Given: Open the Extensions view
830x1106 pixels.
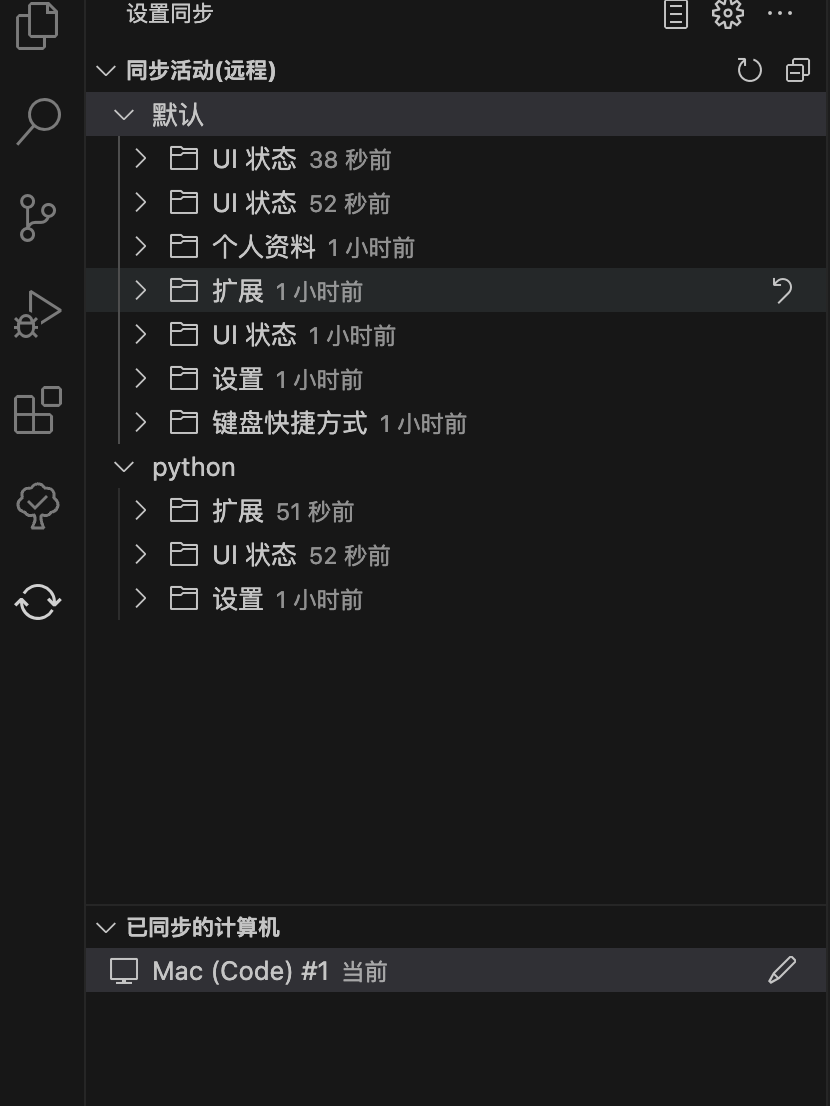Looking at the screenshot, I should [x=38, y=410].
